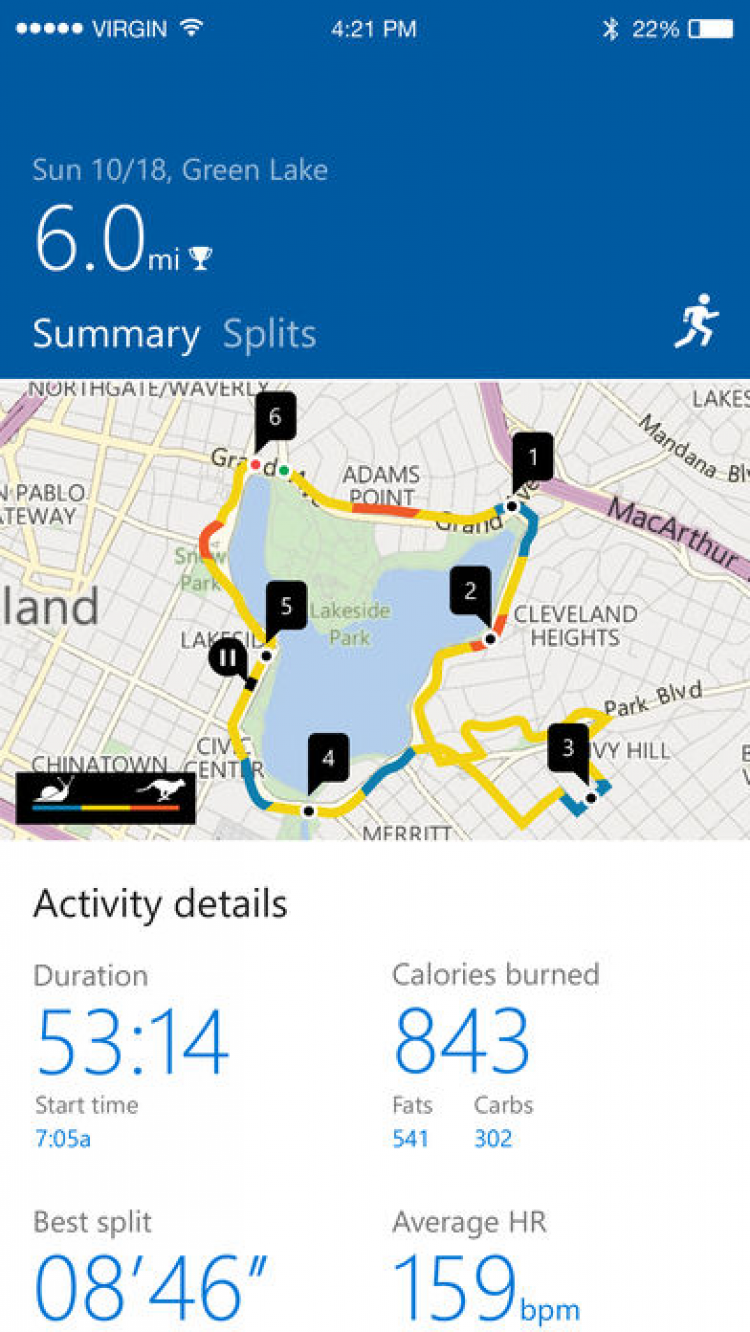Open split marker 1 on the map
This screenshot has width=750, height=1332.
click(x=532, y=460)
